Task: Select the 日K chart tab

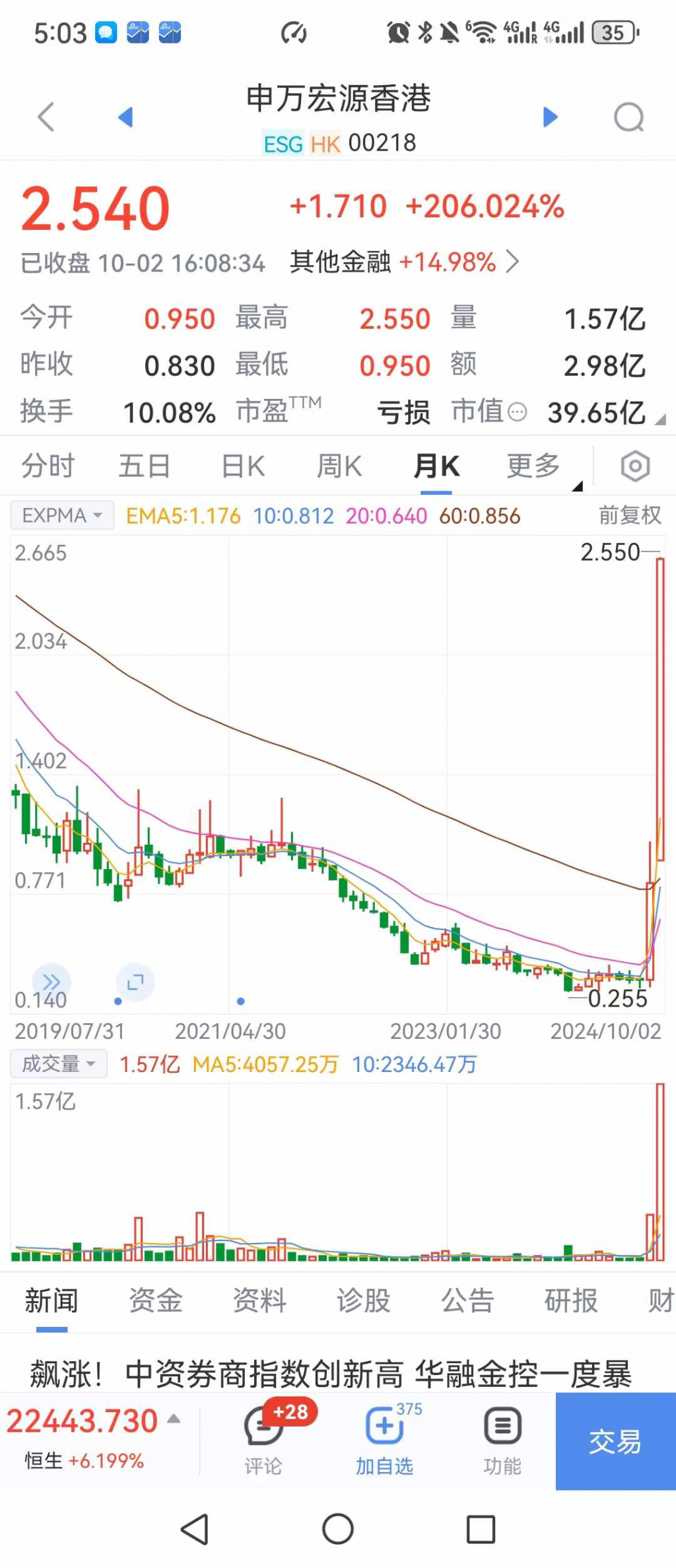Action: (243, 466)
